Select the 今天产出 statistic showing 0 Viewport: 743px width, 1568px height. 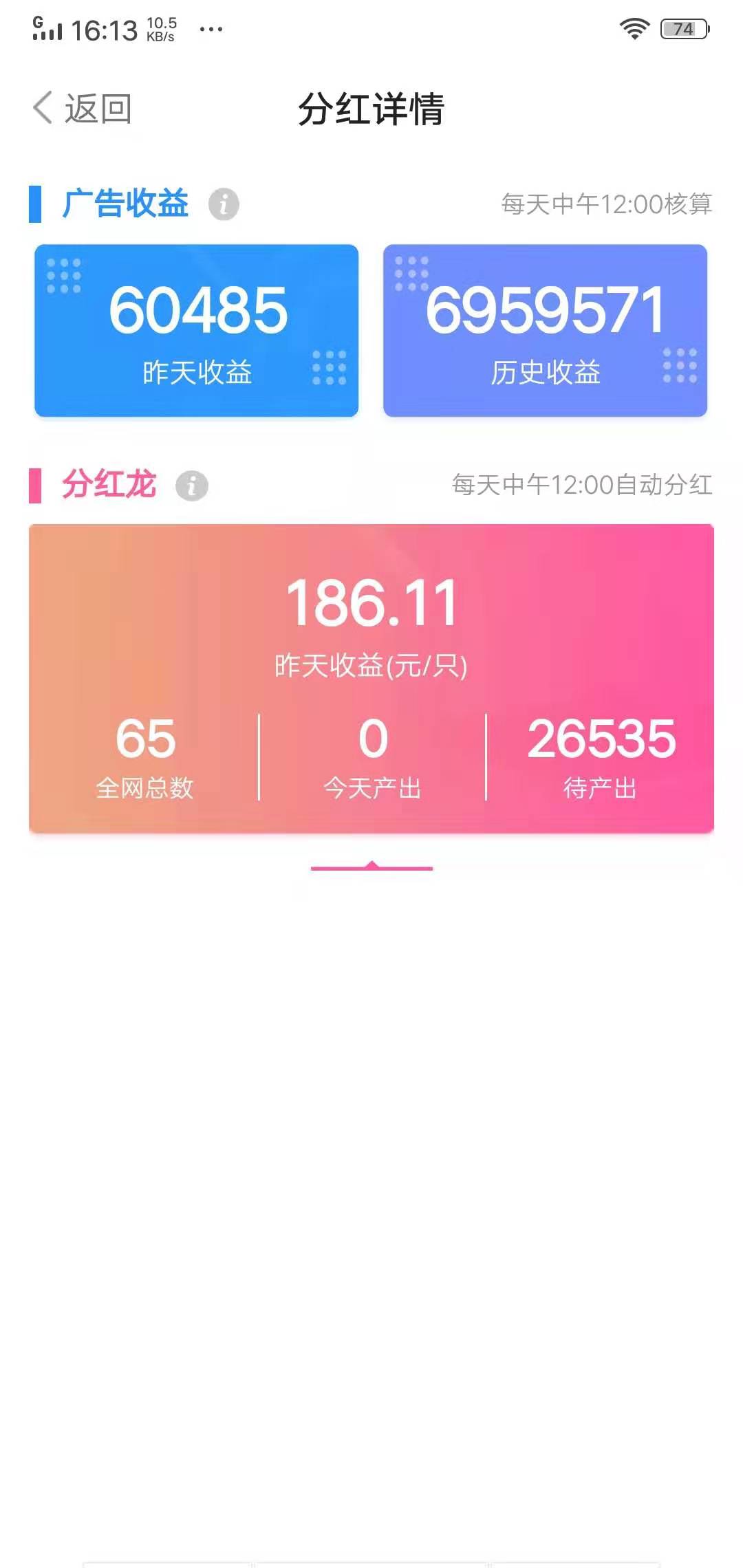371,756
